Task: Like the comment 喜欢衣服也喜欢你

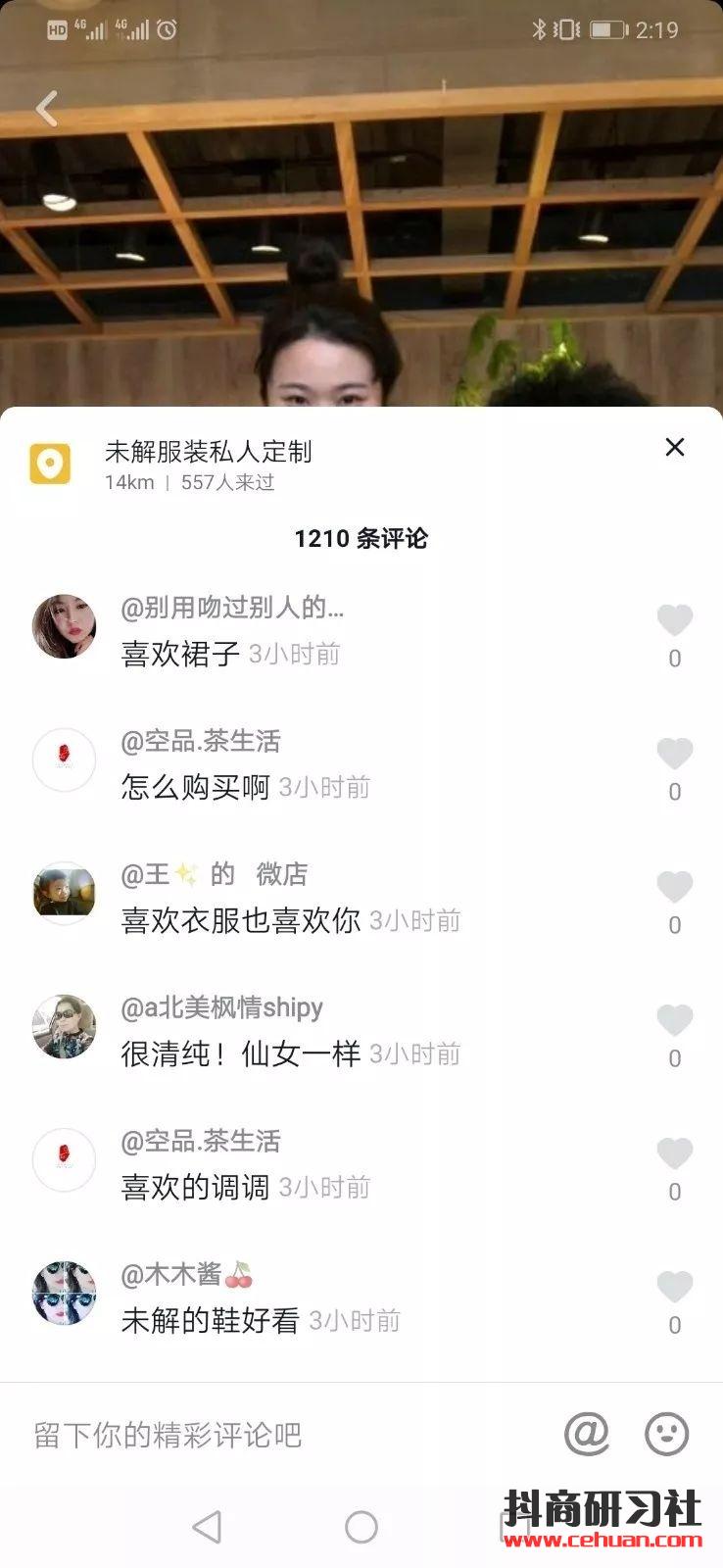Action: [674, 887]
